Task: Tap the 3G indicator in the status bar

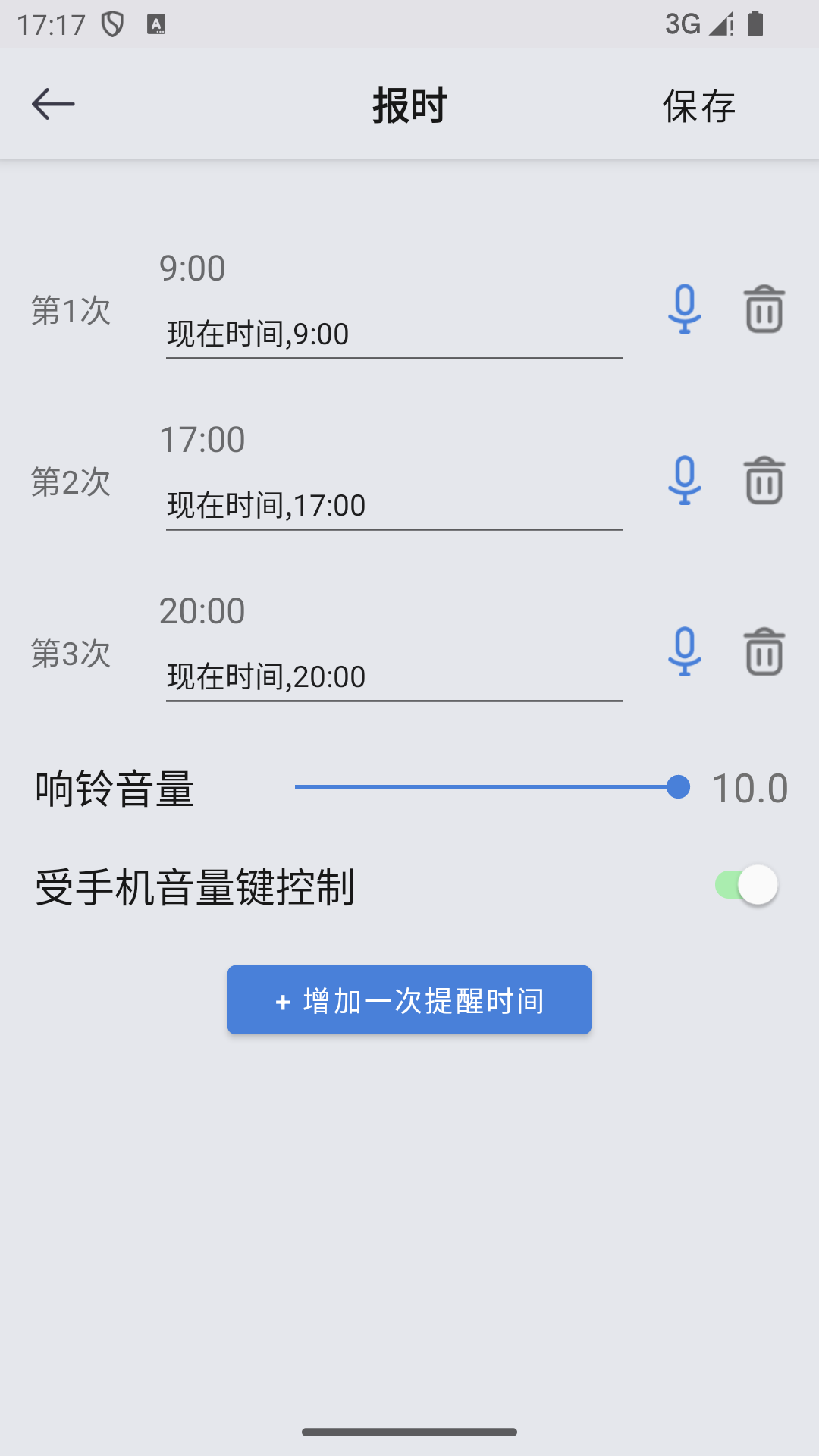Action: click(x=682, y=24)
